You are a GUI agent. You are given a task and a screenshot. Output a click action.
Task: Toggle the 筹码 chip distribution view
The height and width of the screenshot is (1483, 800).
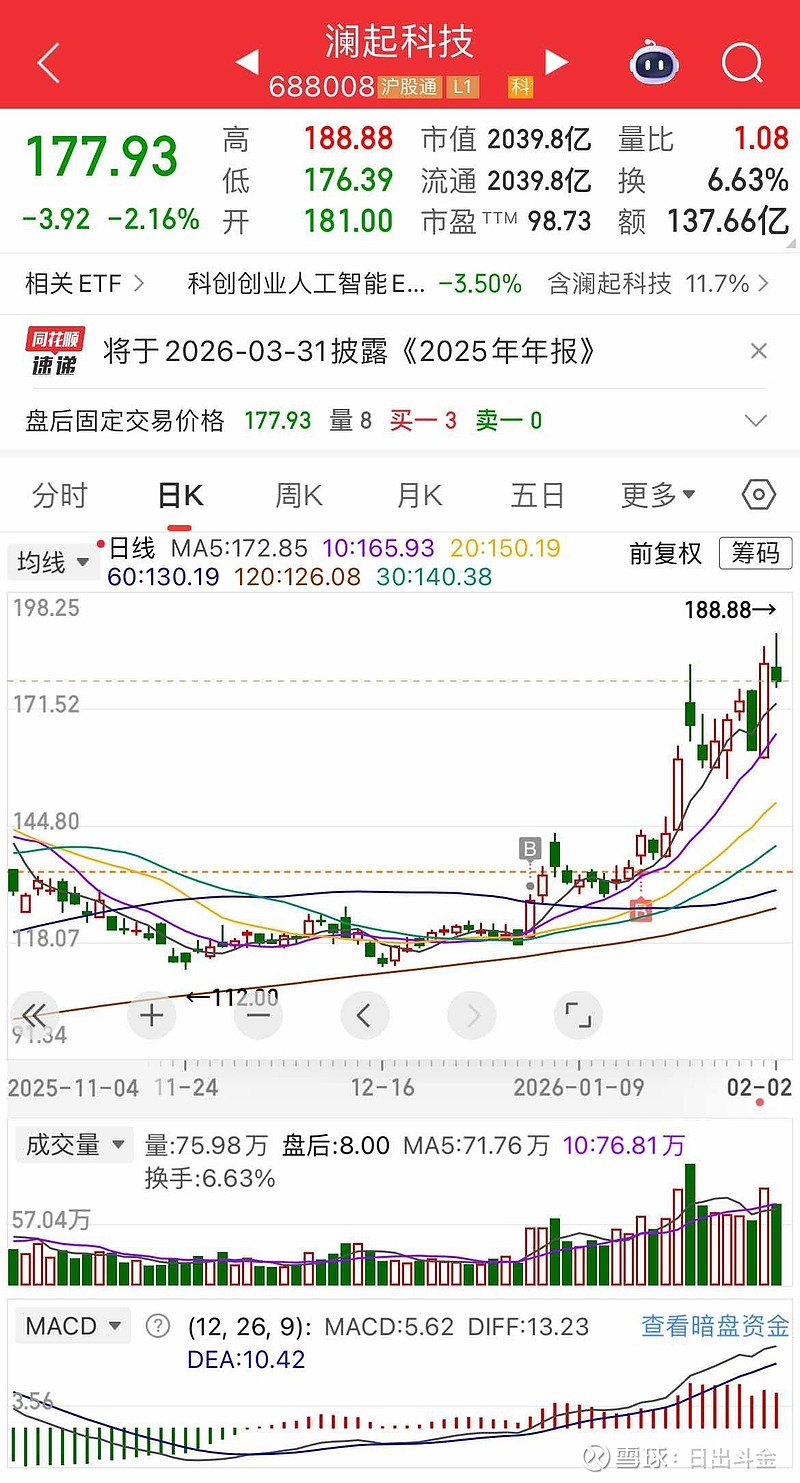(755, 554)
